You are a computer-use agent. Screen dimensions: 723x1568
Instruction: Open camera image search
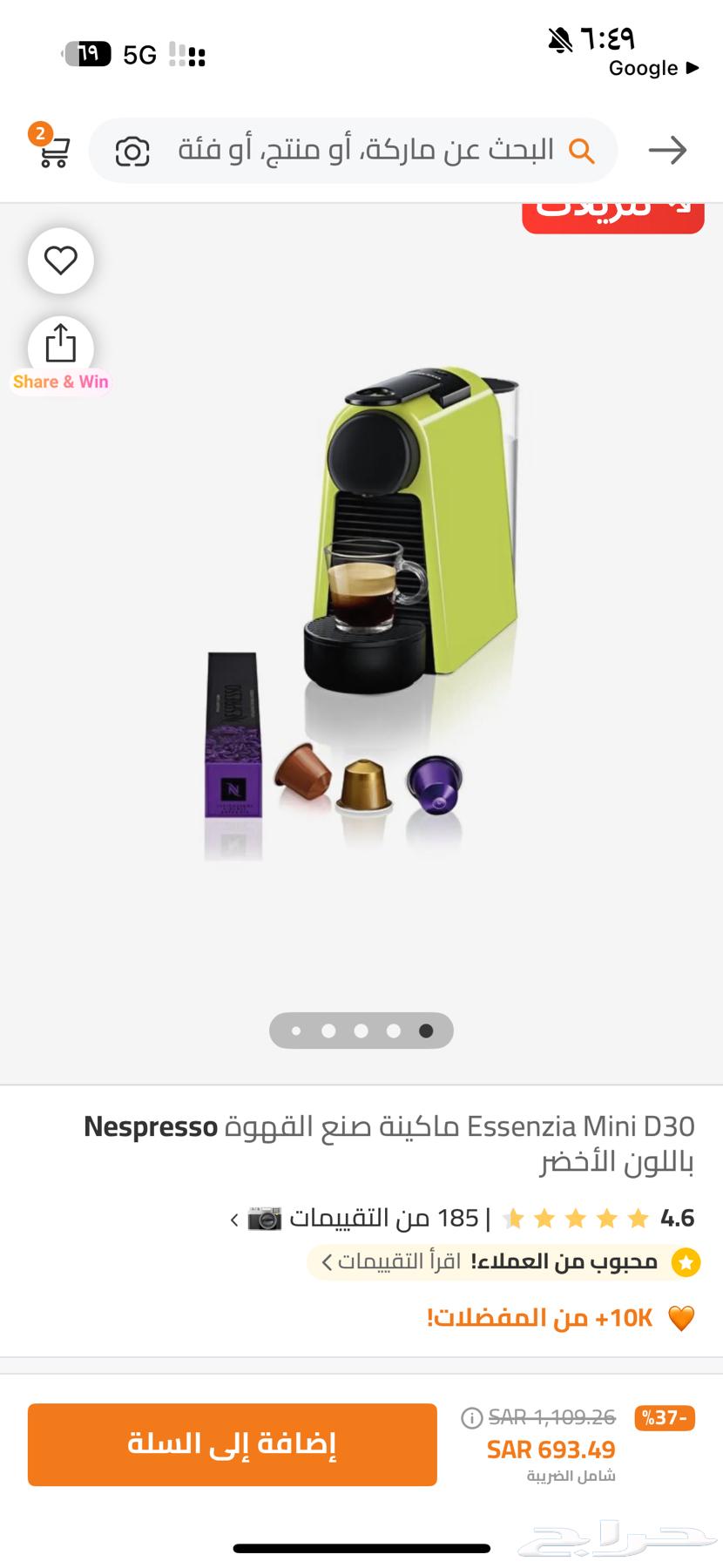coord(132,151)
